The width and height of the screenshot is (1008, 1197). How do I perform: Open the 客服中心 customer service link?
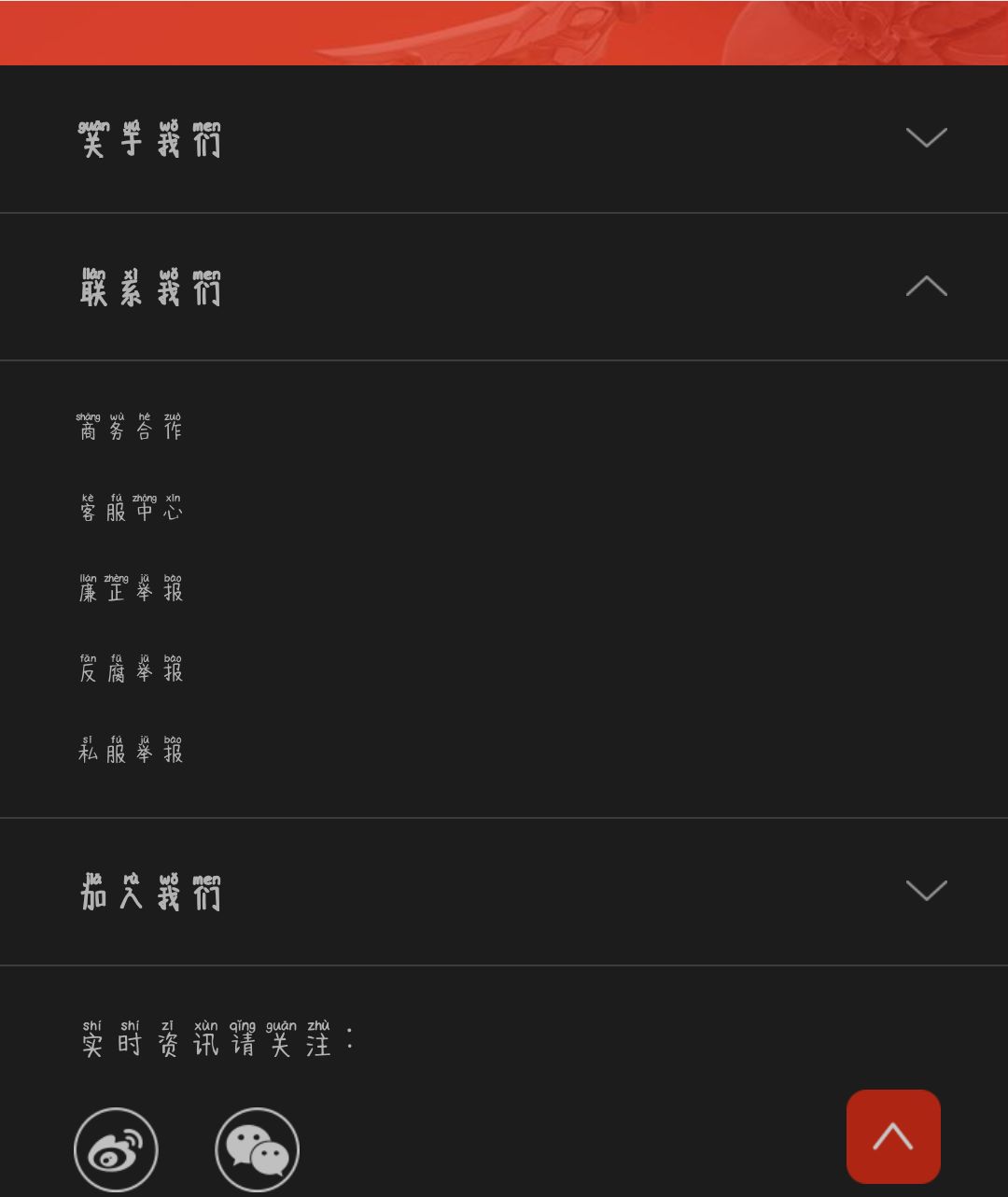(131, 510)
